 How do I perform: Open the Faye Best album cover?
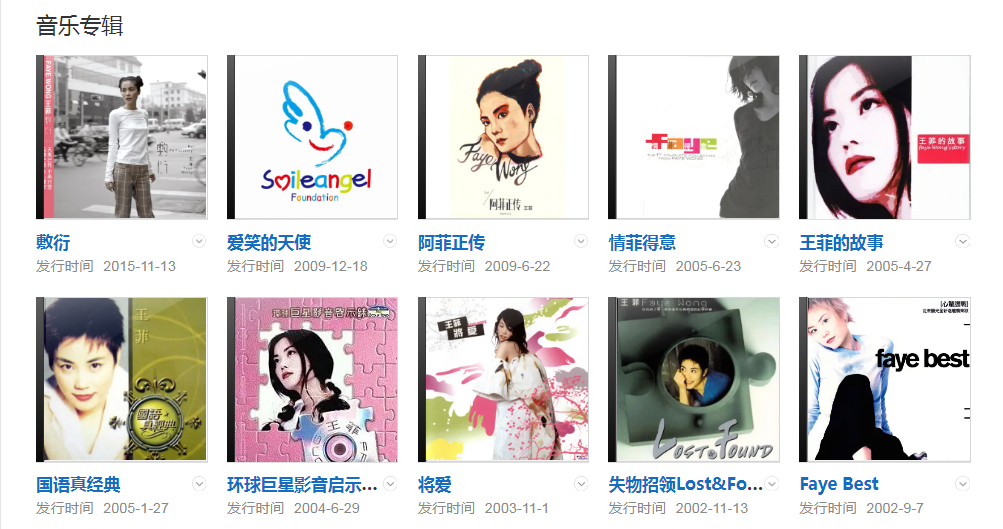(884, 379)
